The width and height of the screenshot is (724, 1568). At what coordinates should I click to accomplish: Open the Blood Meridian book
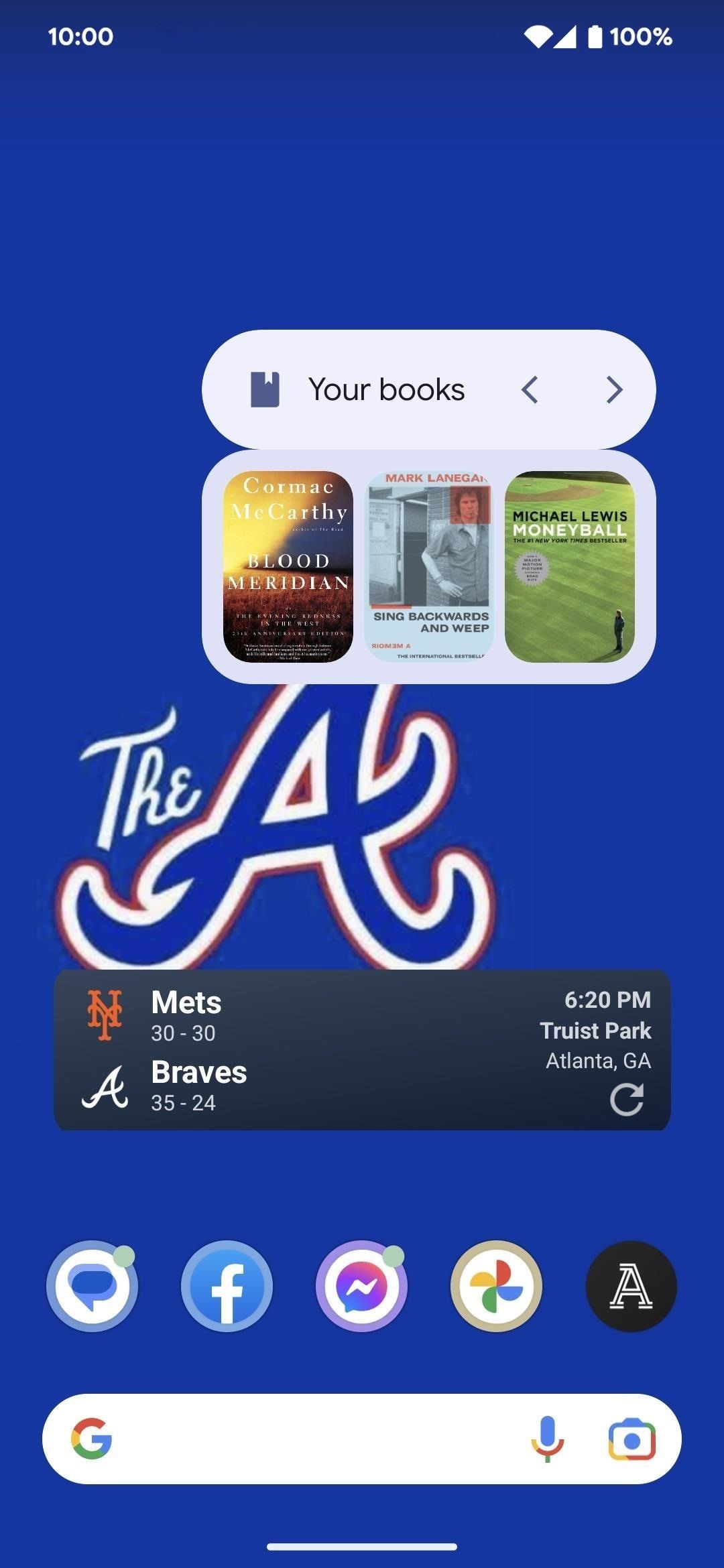[288, 567]
